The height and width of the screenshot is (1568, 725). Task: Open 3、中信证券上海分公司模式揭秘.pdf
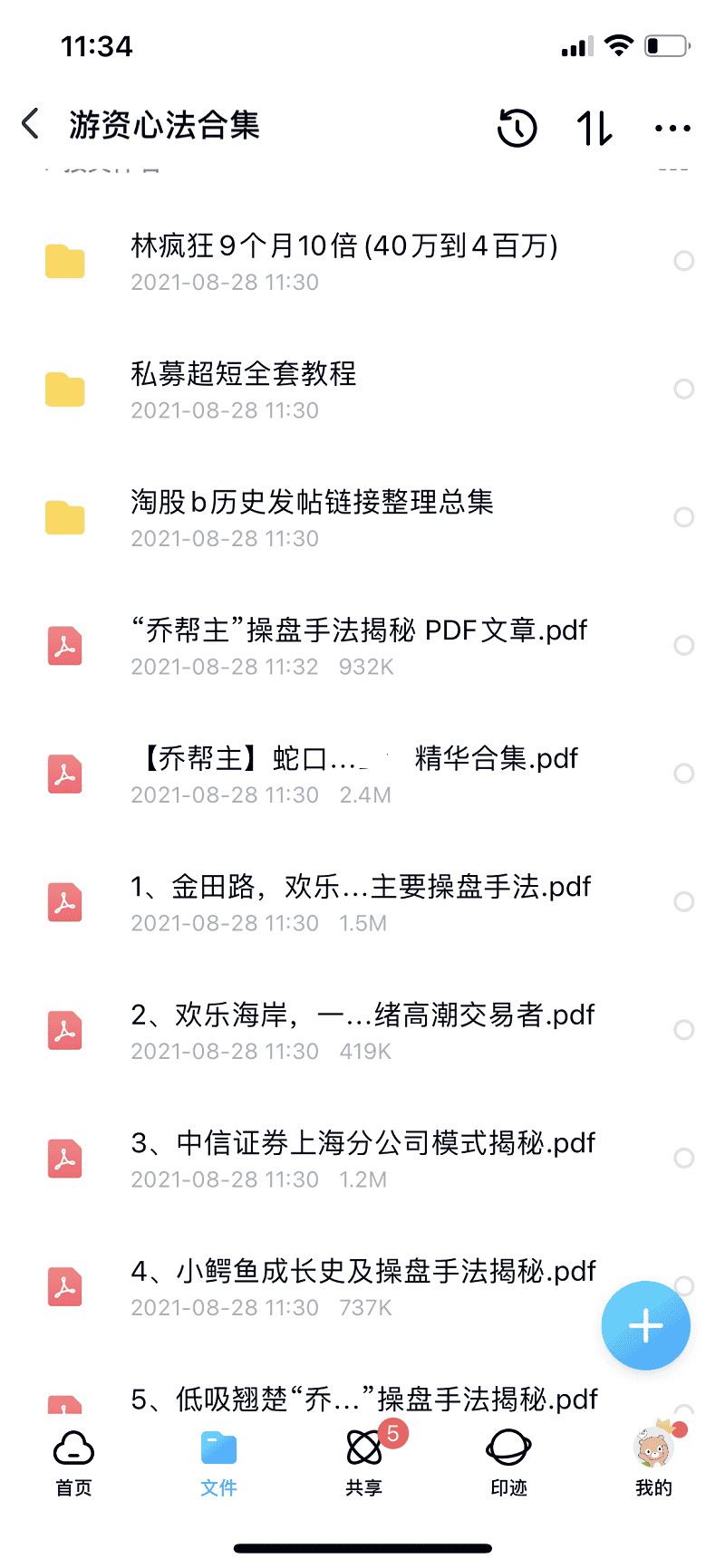[x=362, y=1159]
